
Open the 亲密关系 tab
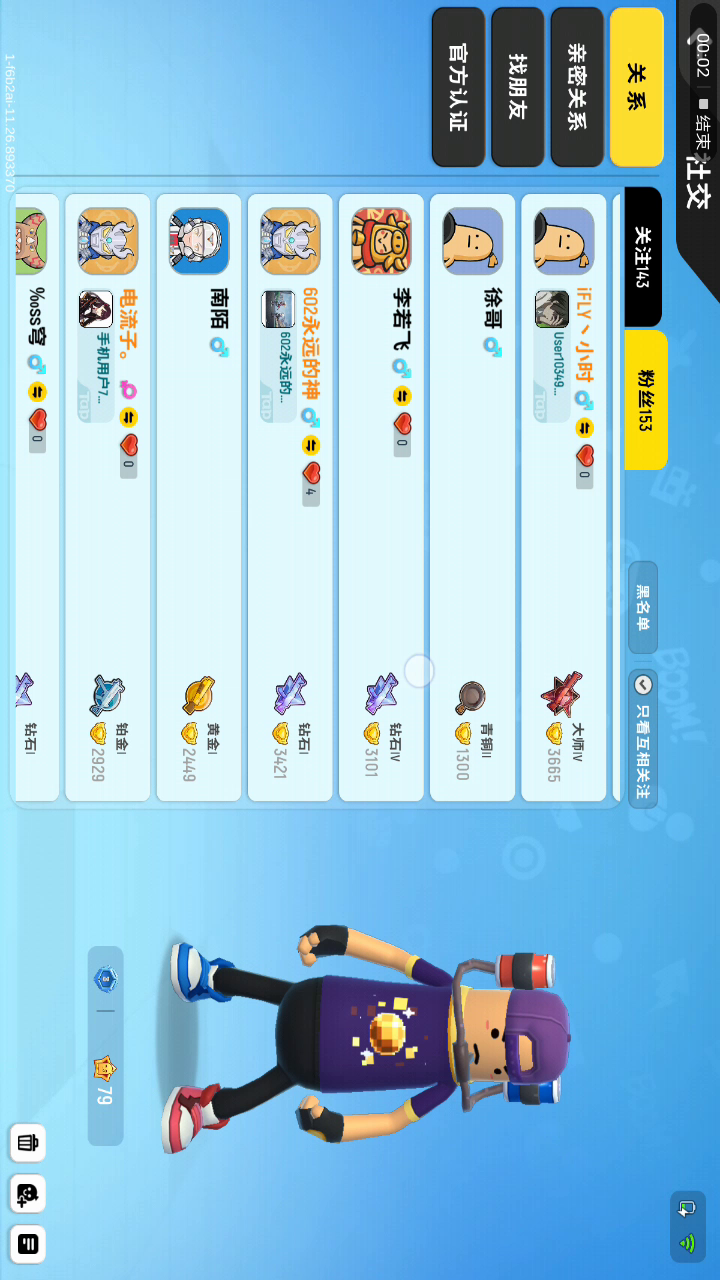click(x=577, y=86)
